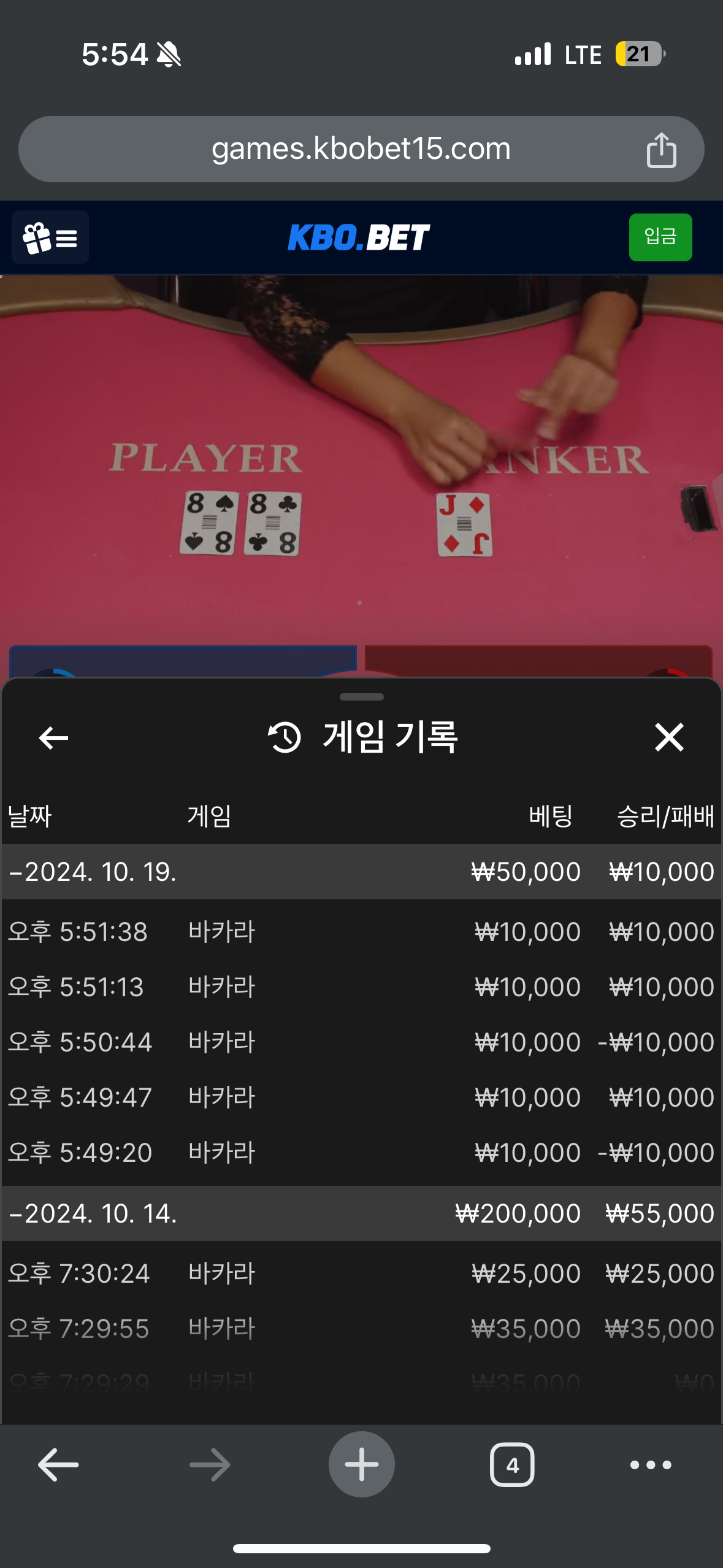
Task: Collapse the 2024. 10. 14. date group
Action: (x=92, y=1213)
